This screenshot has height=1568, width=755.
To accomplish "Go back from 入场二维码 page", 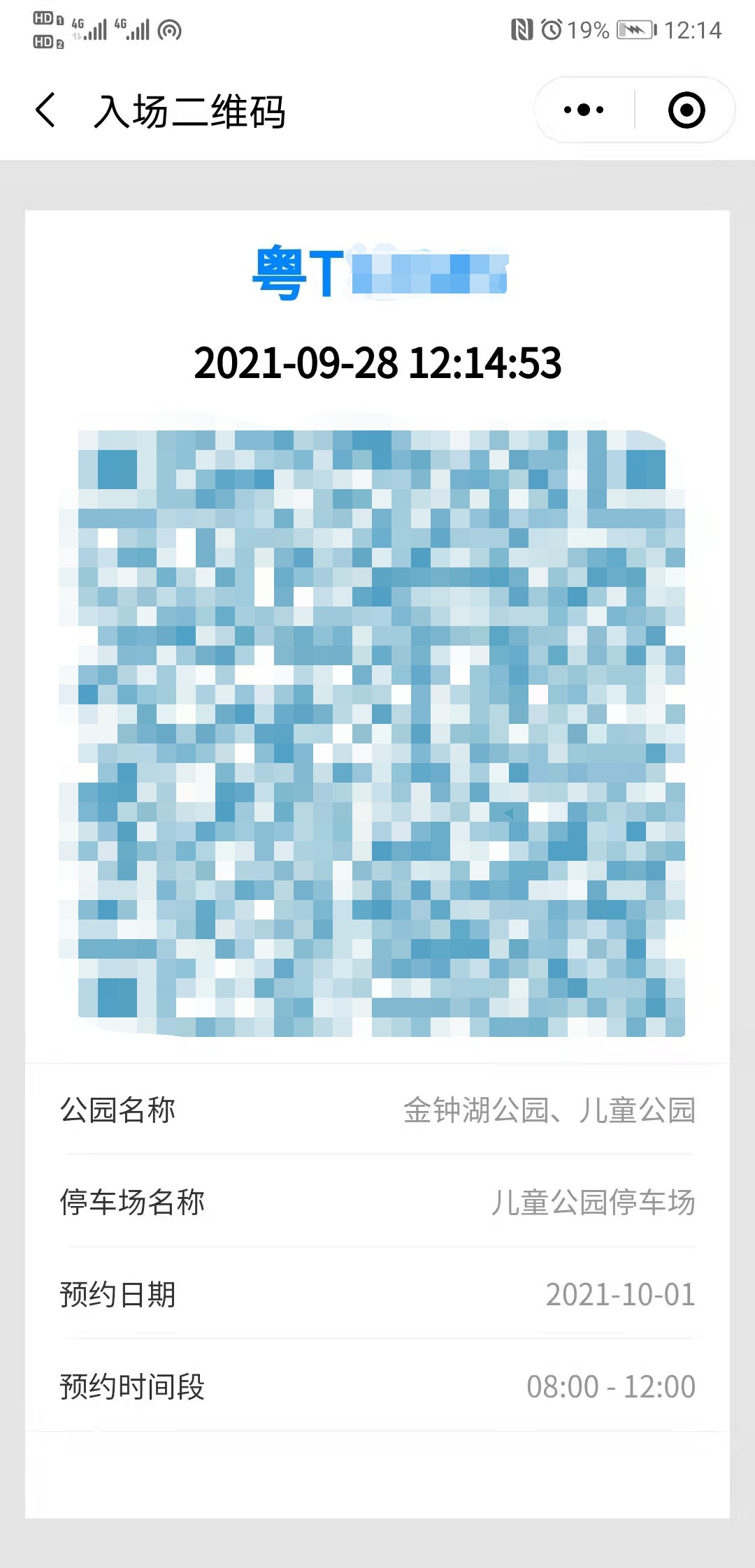I will 46,110.
